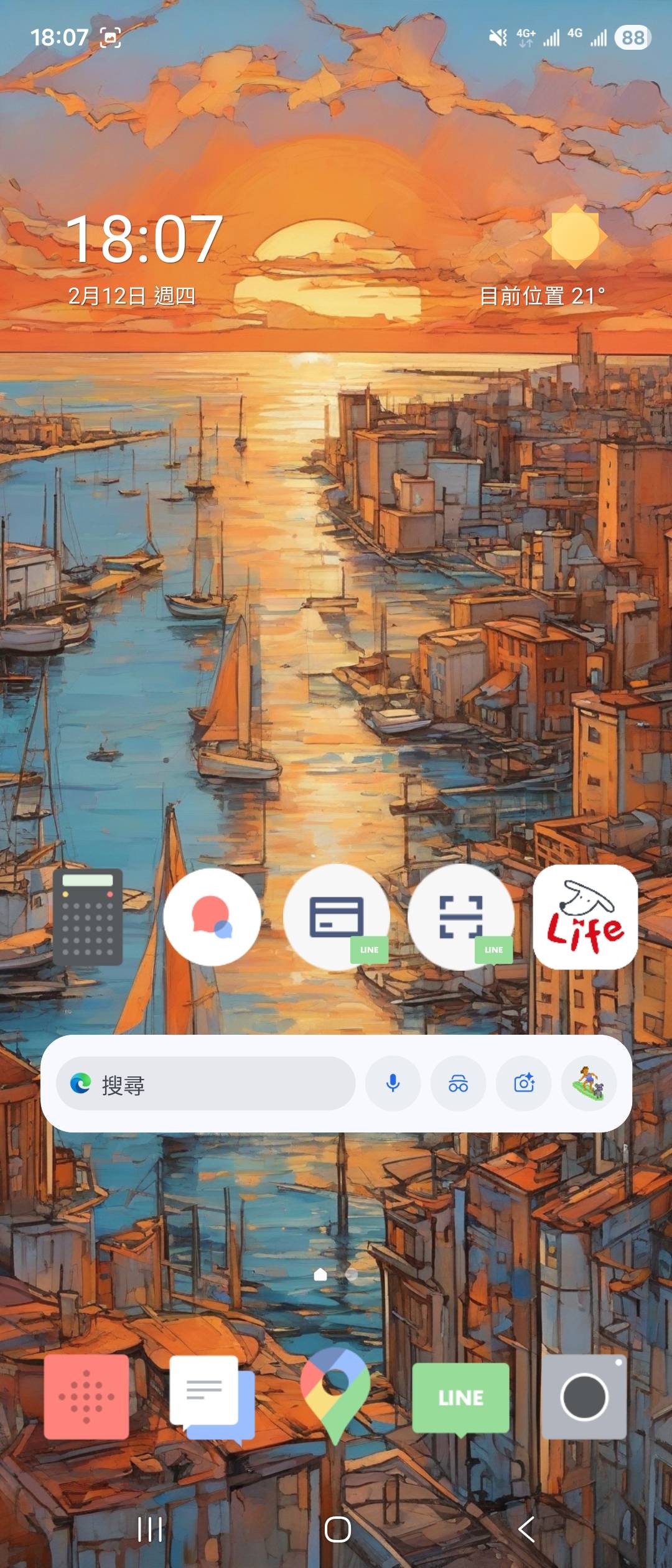Tap the surfing game icon in widget
The image size is (672, 1568).
589,1083
